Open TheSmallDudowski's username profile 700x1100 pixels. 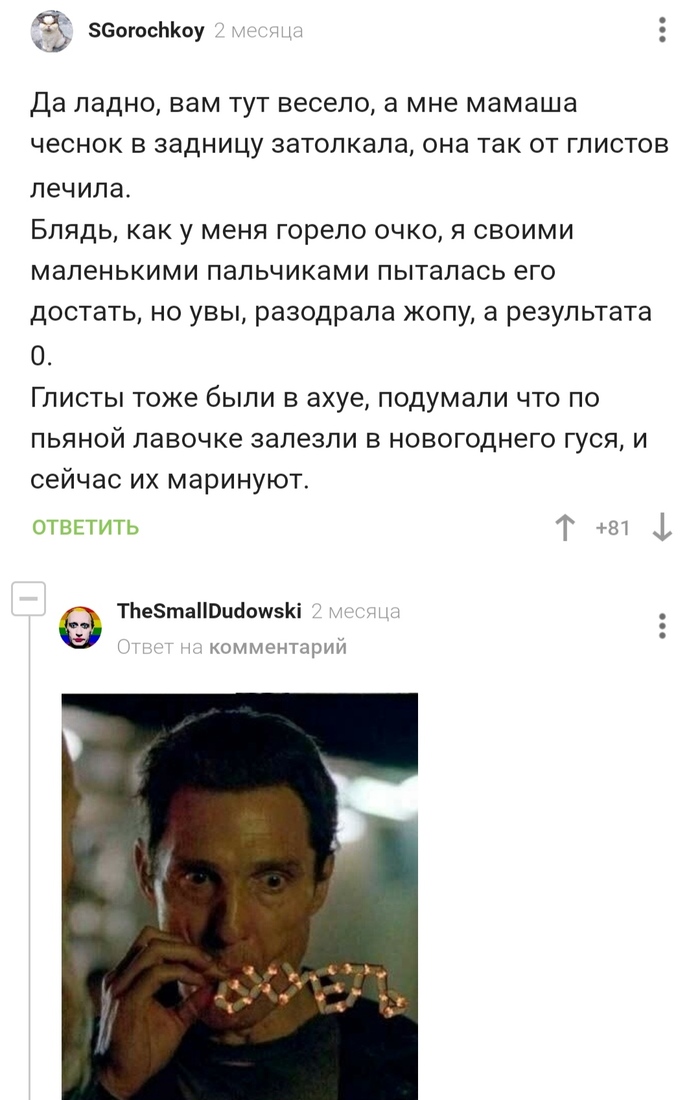coord(209,611)
